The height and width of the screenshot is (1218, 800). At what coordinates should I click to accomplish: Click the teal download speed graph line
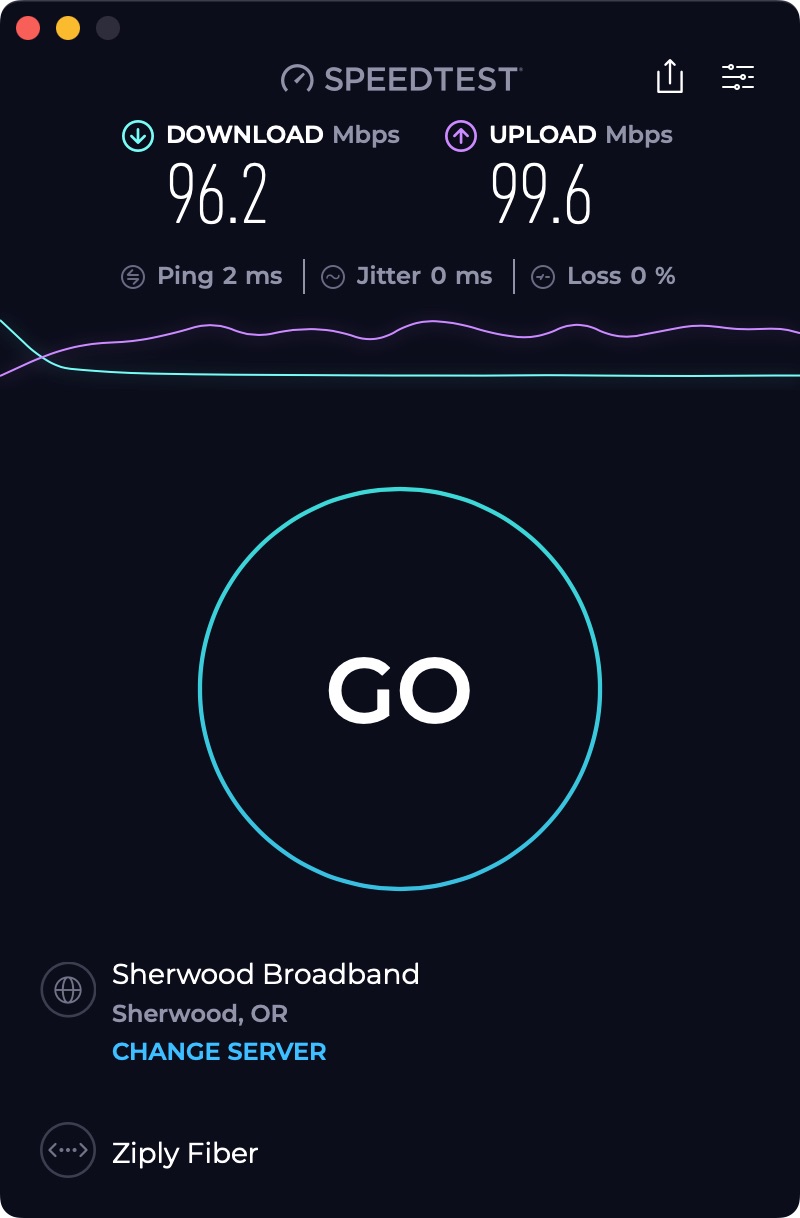(x=400, y=376)
